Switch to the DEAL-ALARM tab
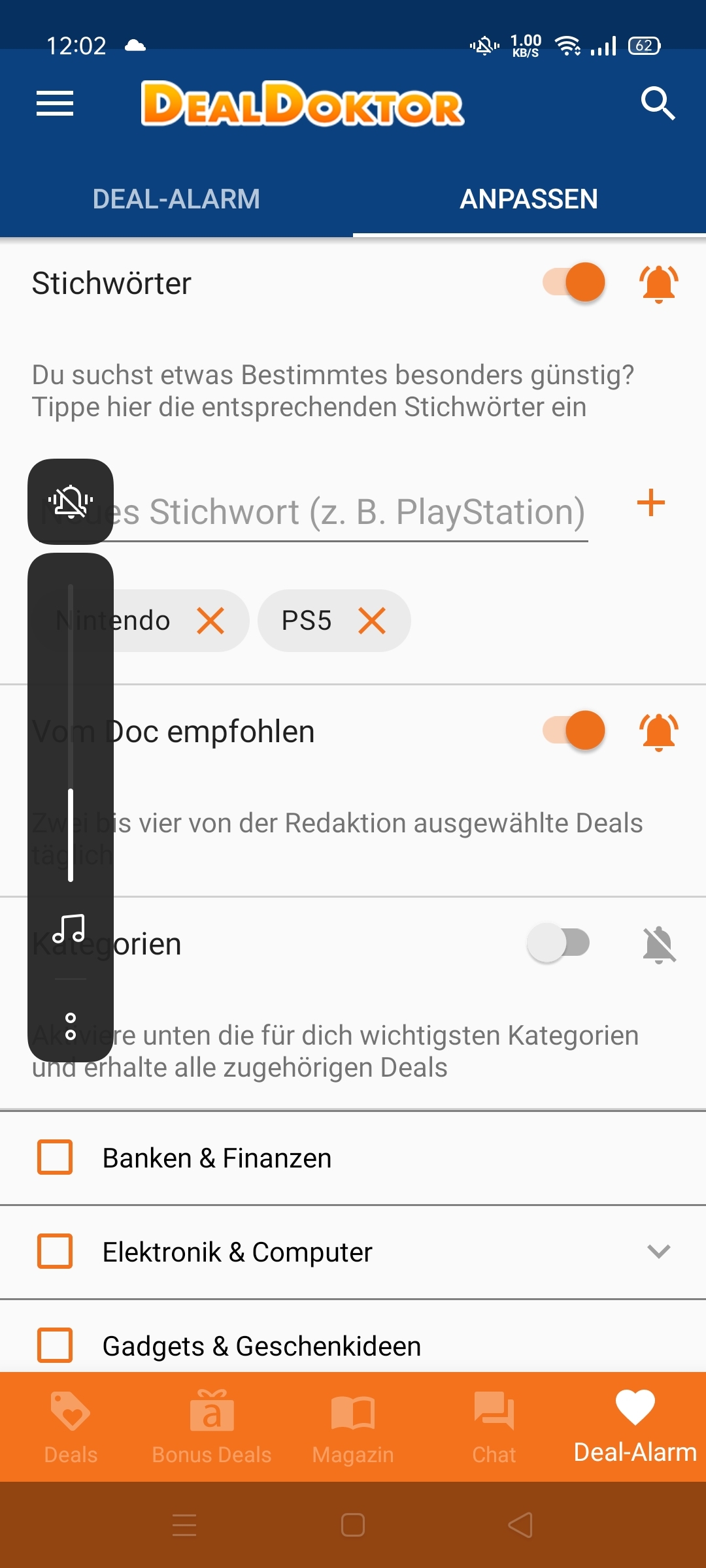Image resolution: width=706 pixels, height=1568 pixels. tap(176, 199)
